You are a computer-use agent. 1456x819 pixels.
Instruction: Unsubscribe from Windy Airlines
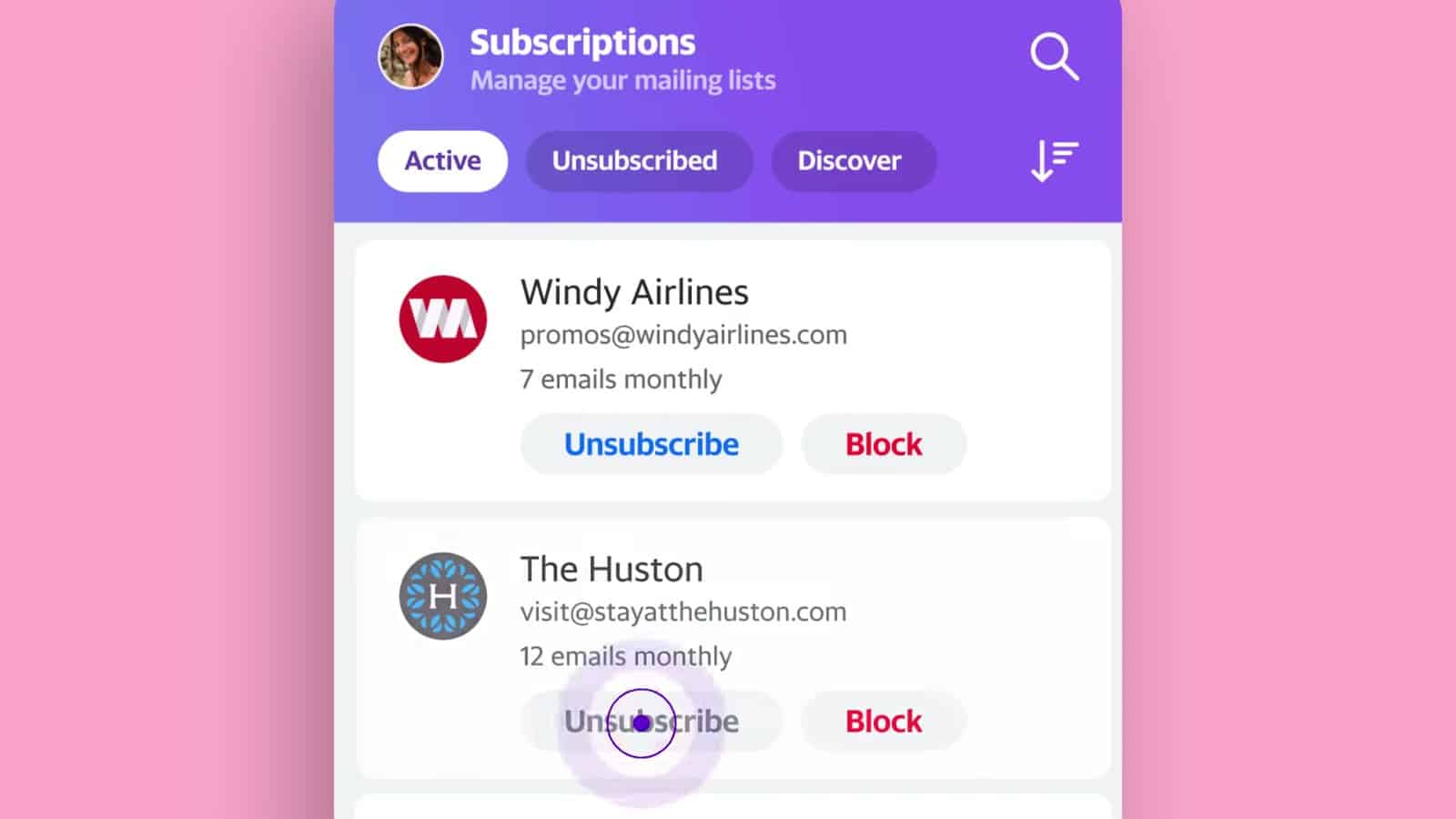click(651, 444)
